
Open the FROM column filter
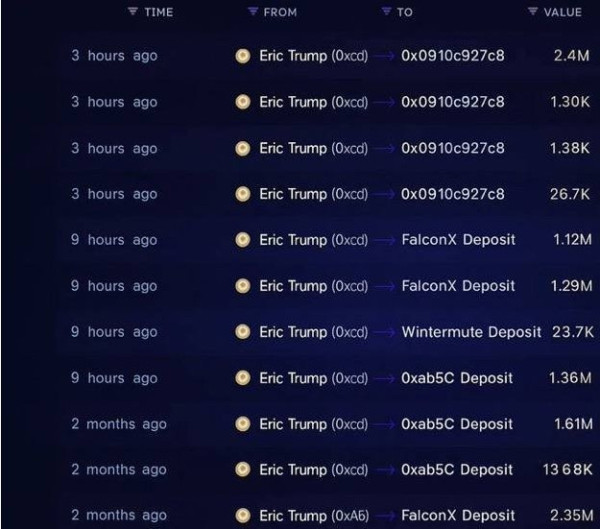click(x=252, y=12)
